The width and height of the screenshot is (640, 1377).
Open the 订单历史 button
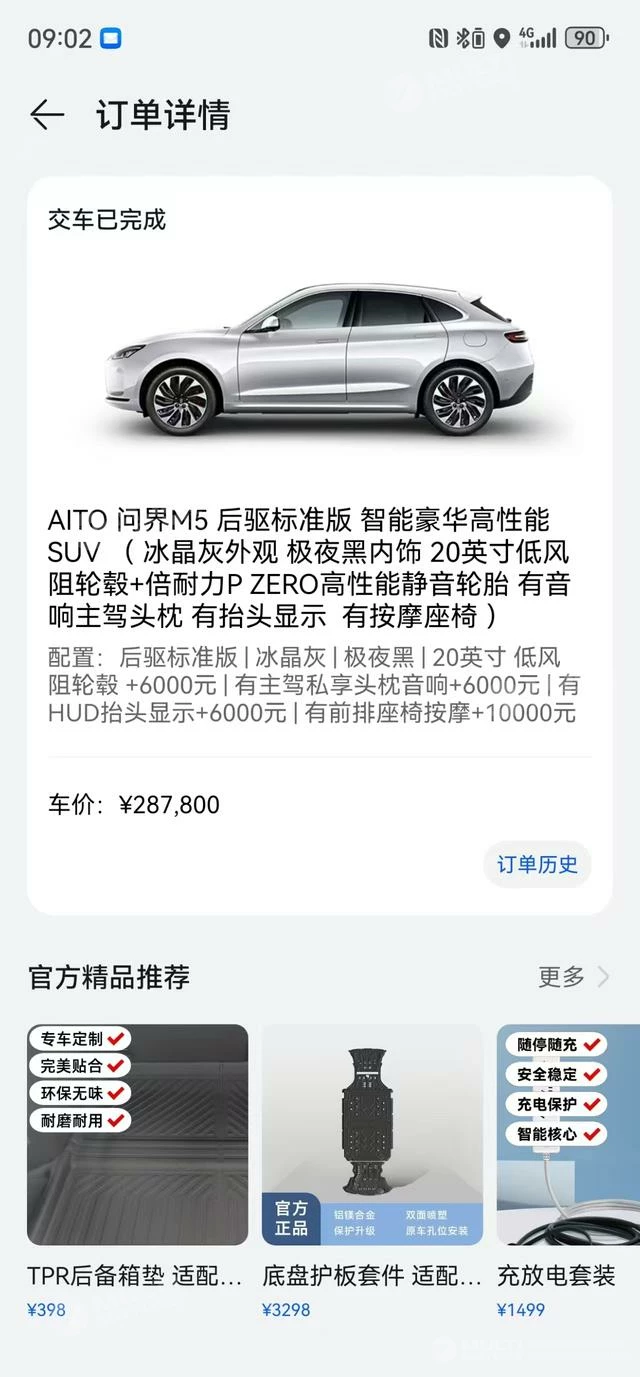[538, 864]
